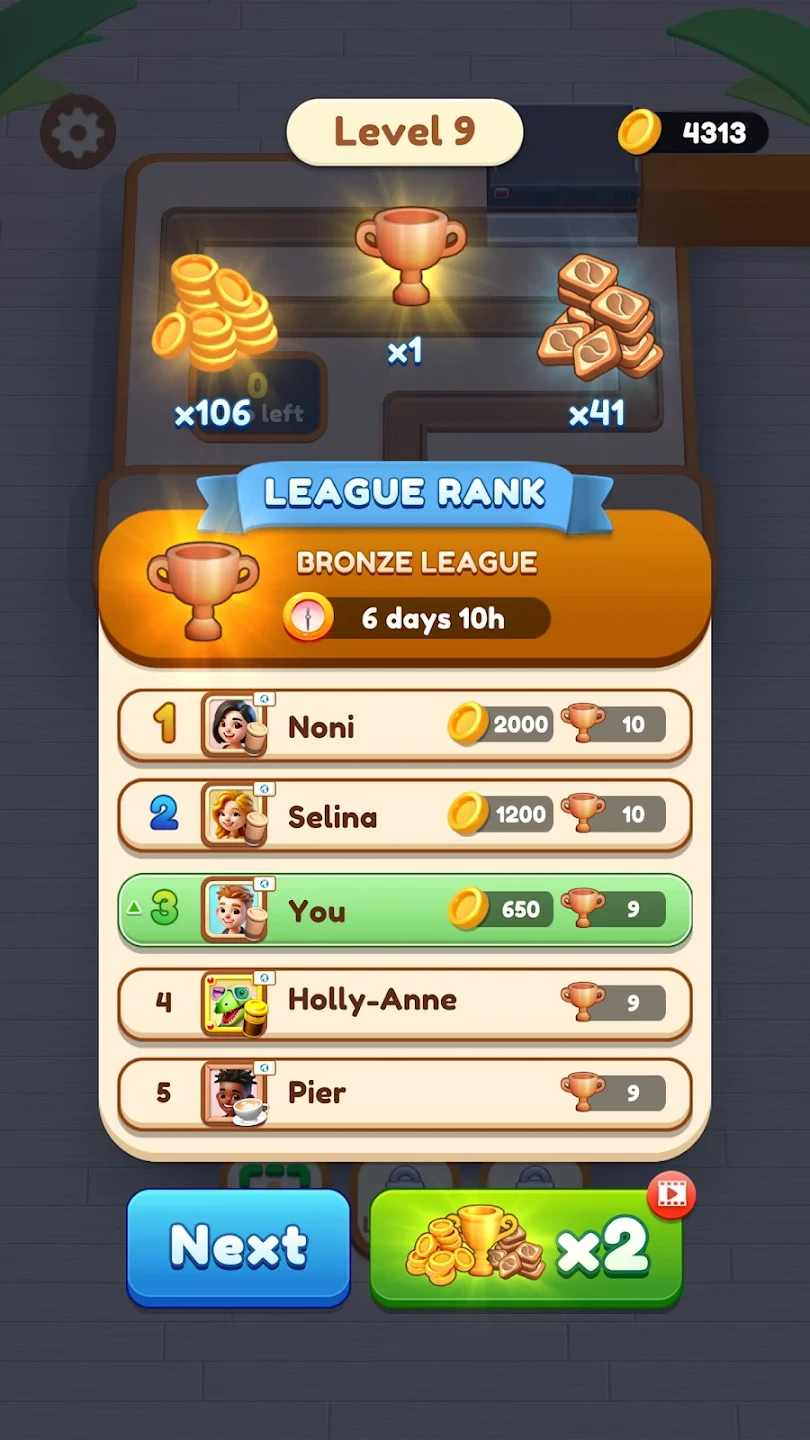The width and height of the screenshot is (810, 1440).
Task: Select your own rank row
Action: 404,909
